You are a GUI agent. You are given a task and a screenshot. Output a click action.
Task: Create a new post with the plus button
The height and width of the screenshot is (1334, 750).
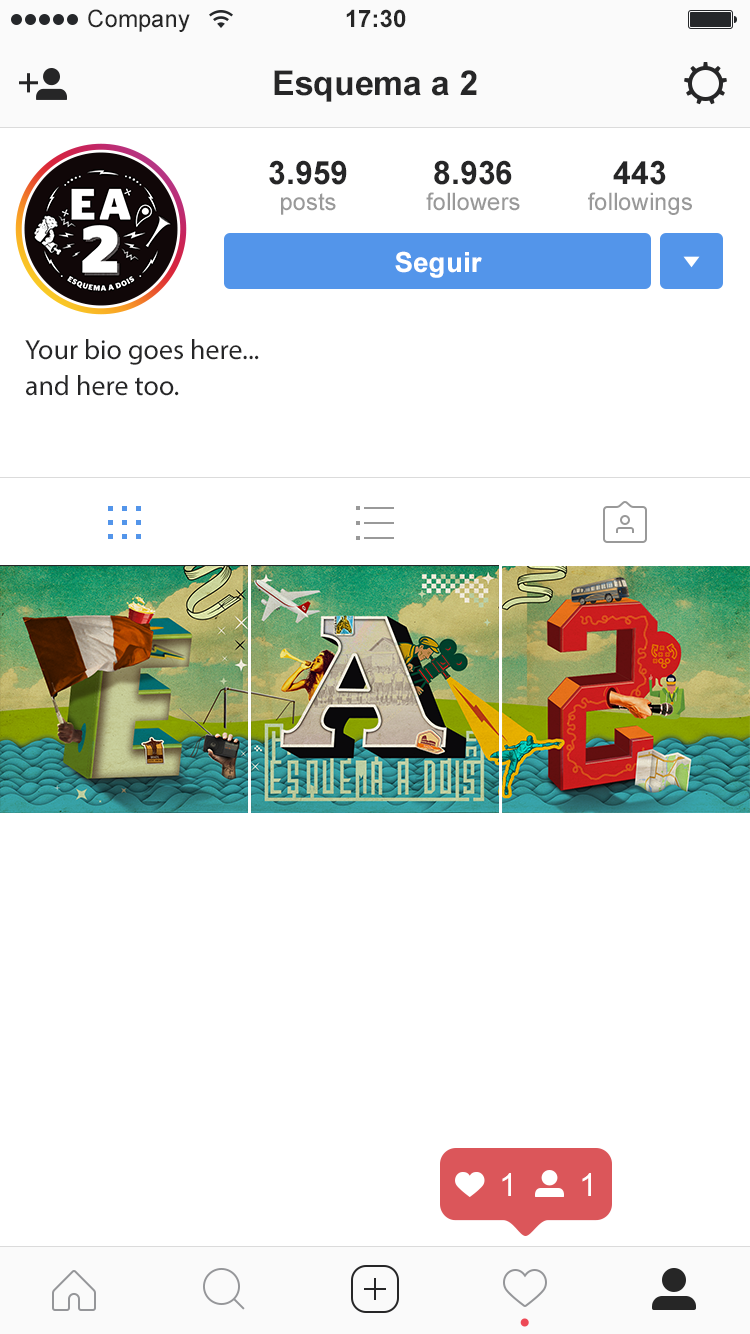click(375, 1289)
